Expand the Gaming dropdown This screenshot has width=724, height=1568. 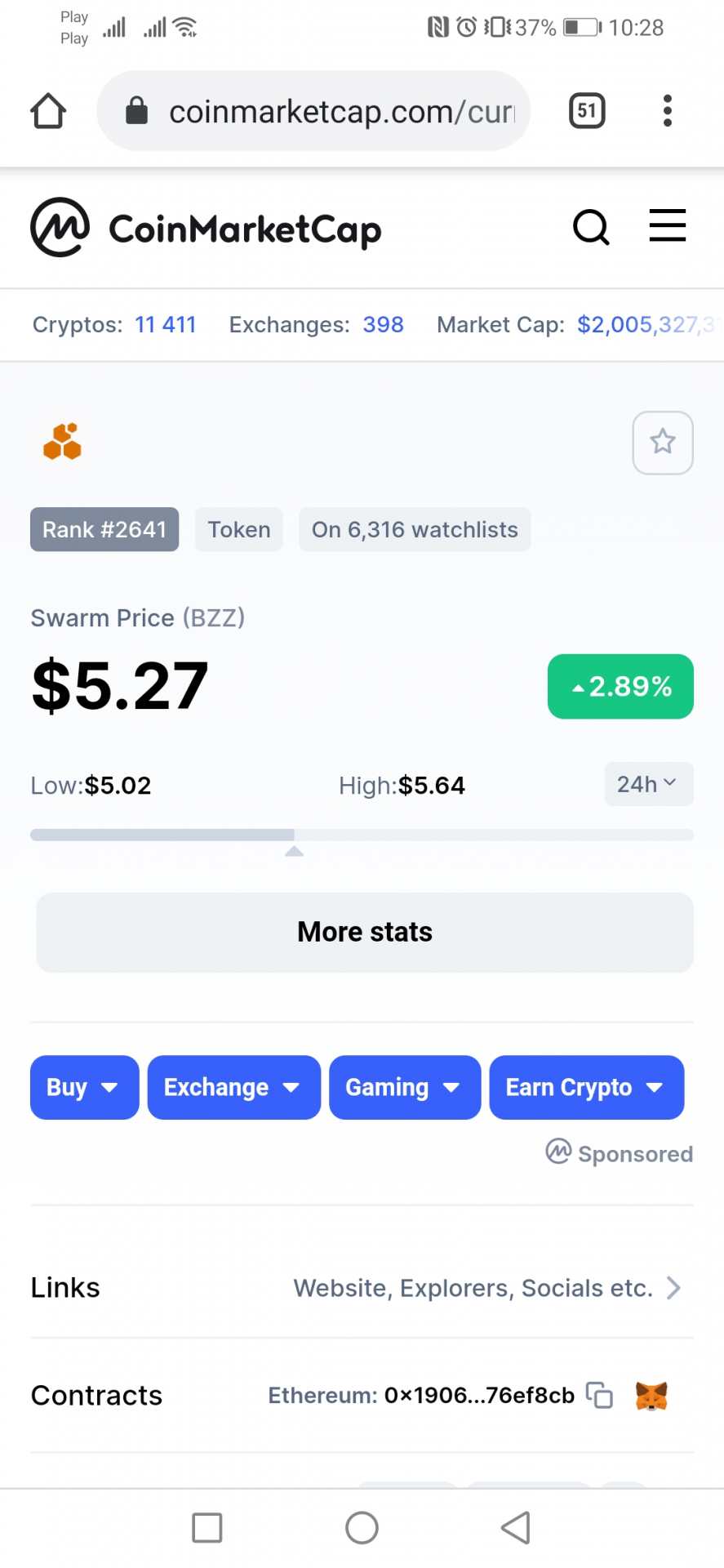404,1087
